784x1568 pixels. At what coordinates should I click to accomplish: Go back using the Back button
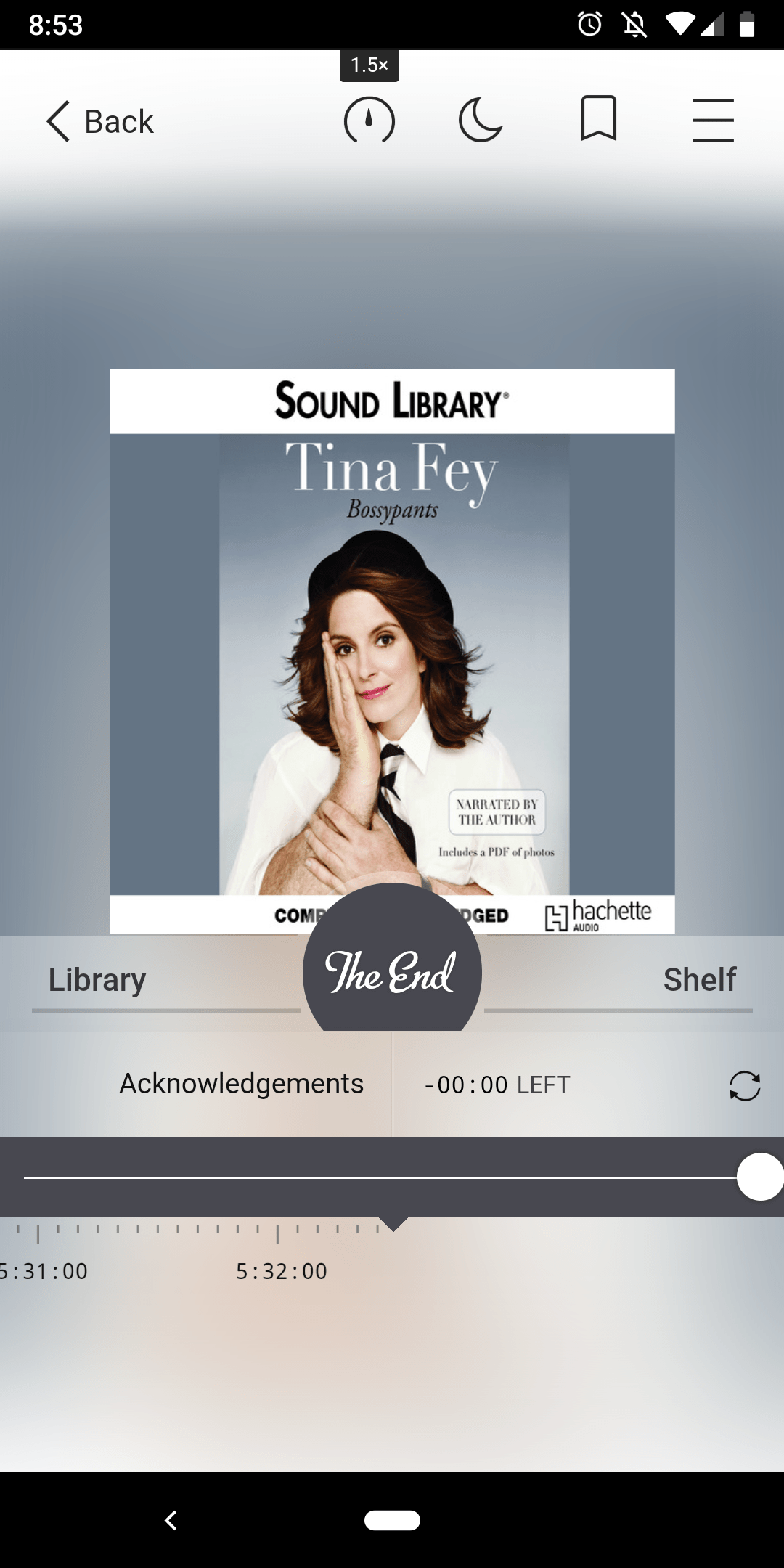[100, 121]
